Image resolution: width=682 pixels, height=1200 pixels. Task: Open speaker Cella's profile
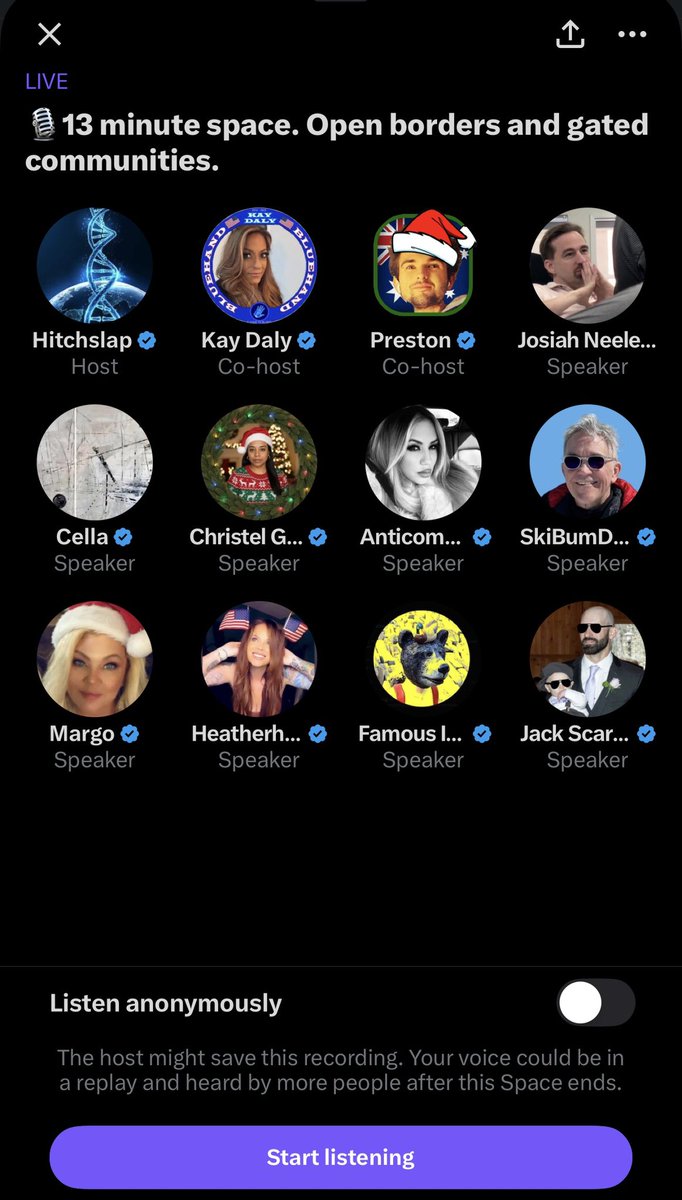[95, 462]
